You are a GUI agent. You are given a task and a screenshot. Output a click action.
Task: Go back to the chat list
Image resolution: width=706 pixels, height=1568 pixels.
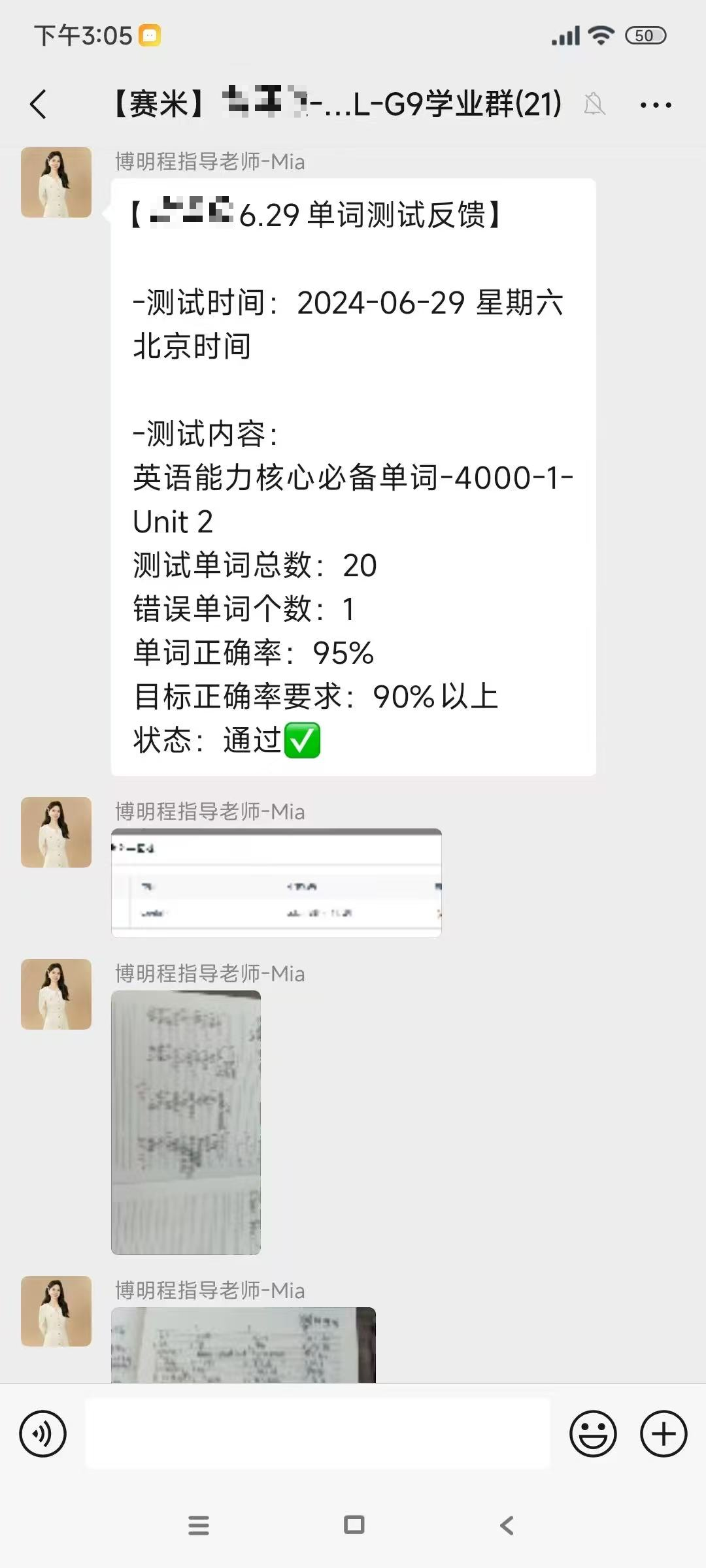click(x=39, y=105)
